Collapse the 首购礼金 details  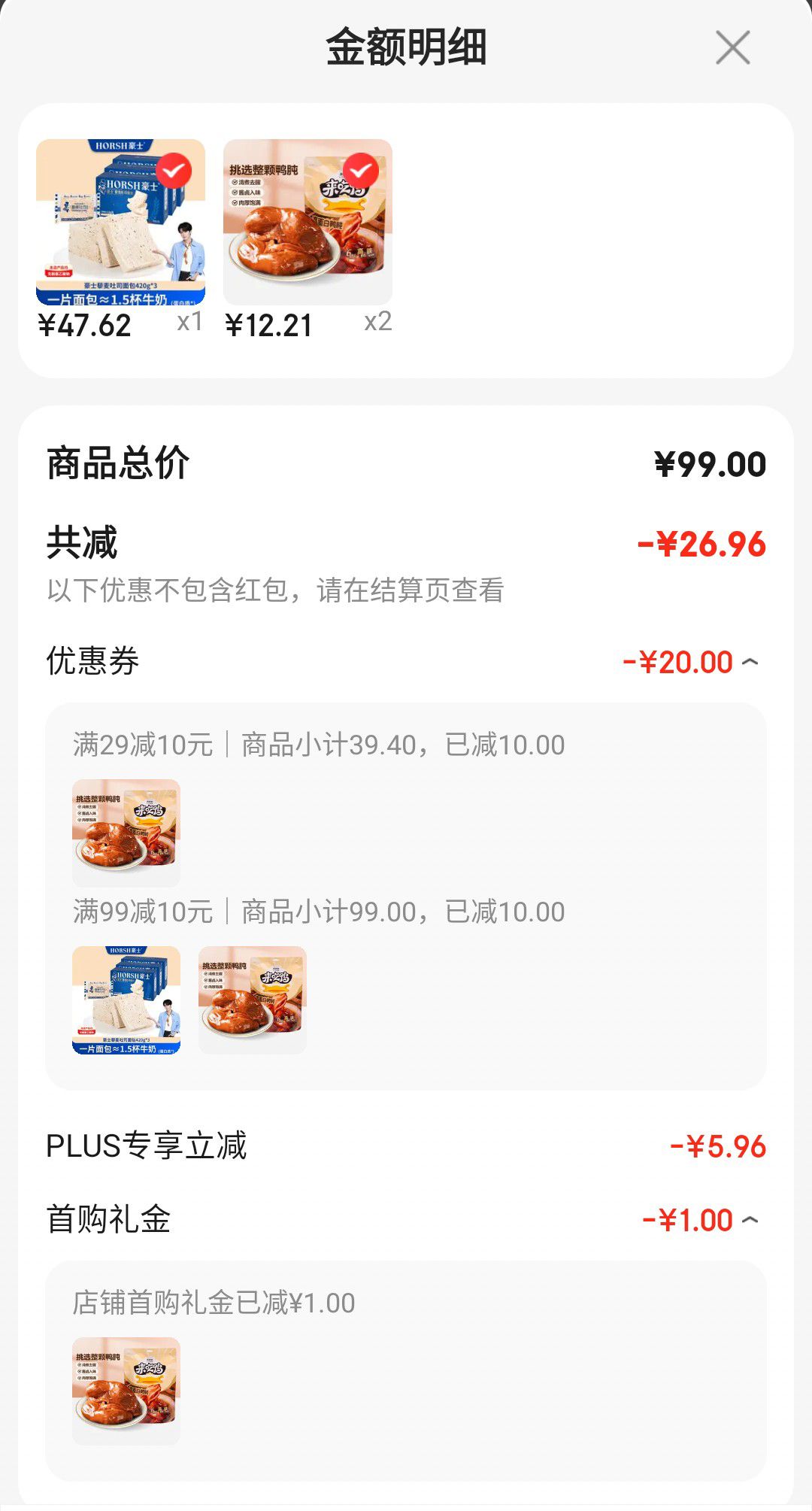point(750,1220)
